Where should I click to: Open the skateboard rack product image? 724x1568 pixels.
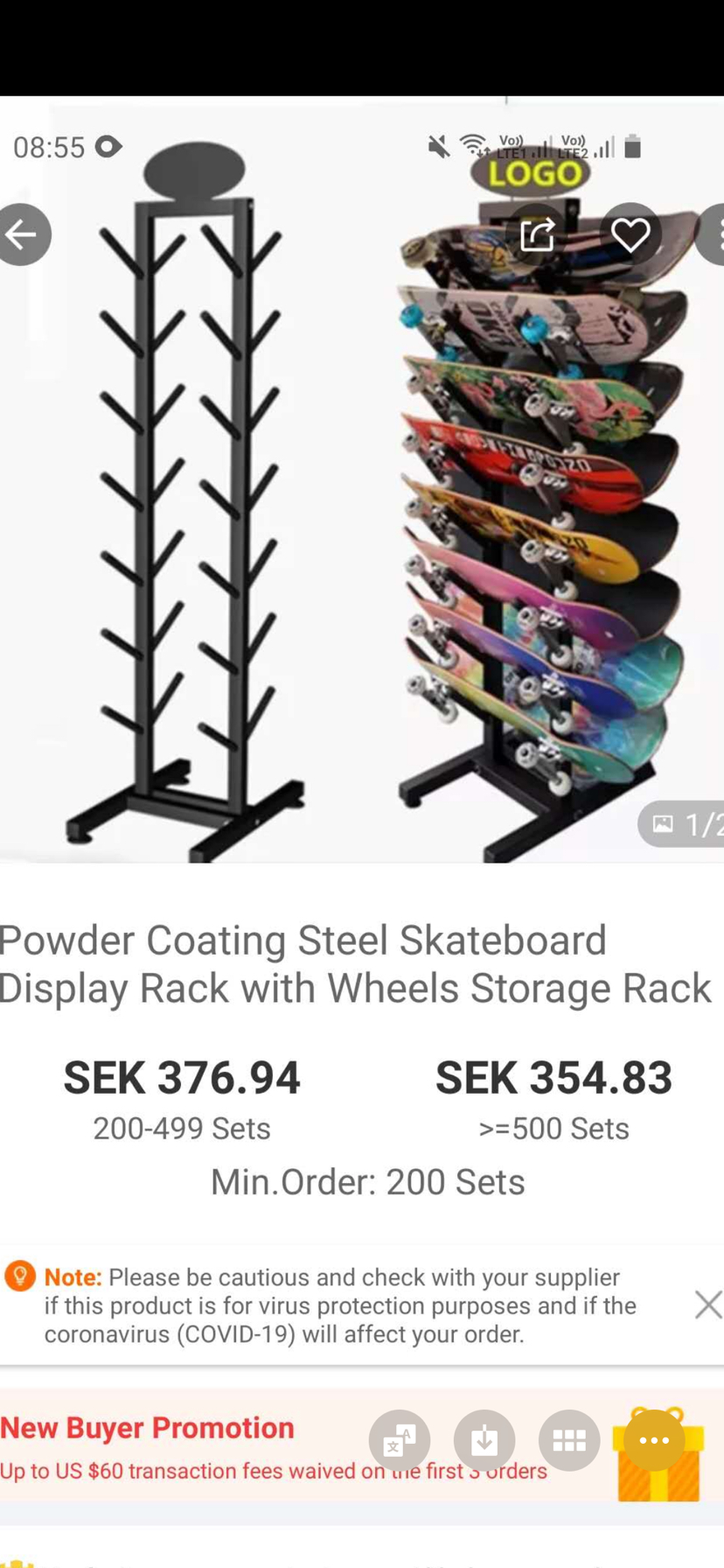coord(362,481)
